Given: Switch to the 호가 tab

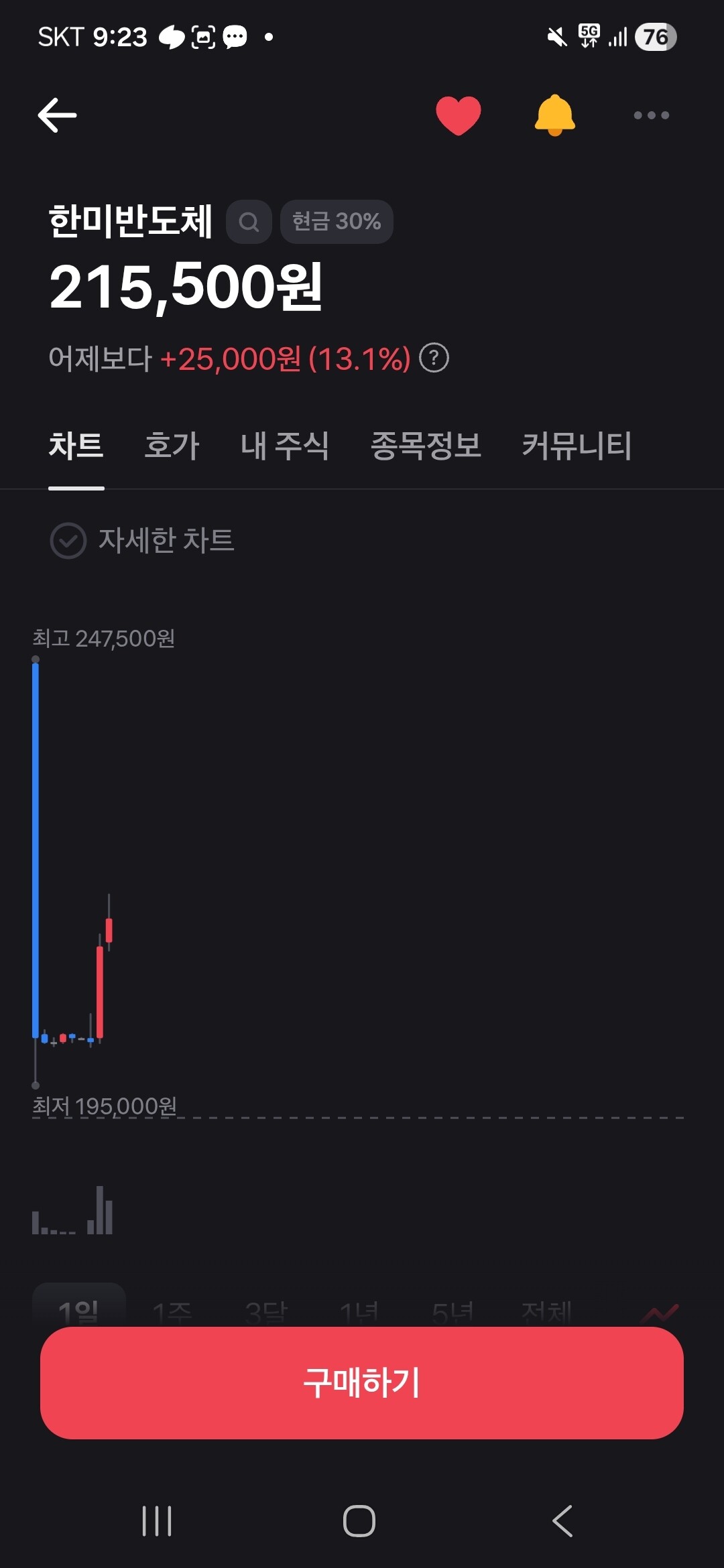Looking at the screenshot, I should [172, 446].
